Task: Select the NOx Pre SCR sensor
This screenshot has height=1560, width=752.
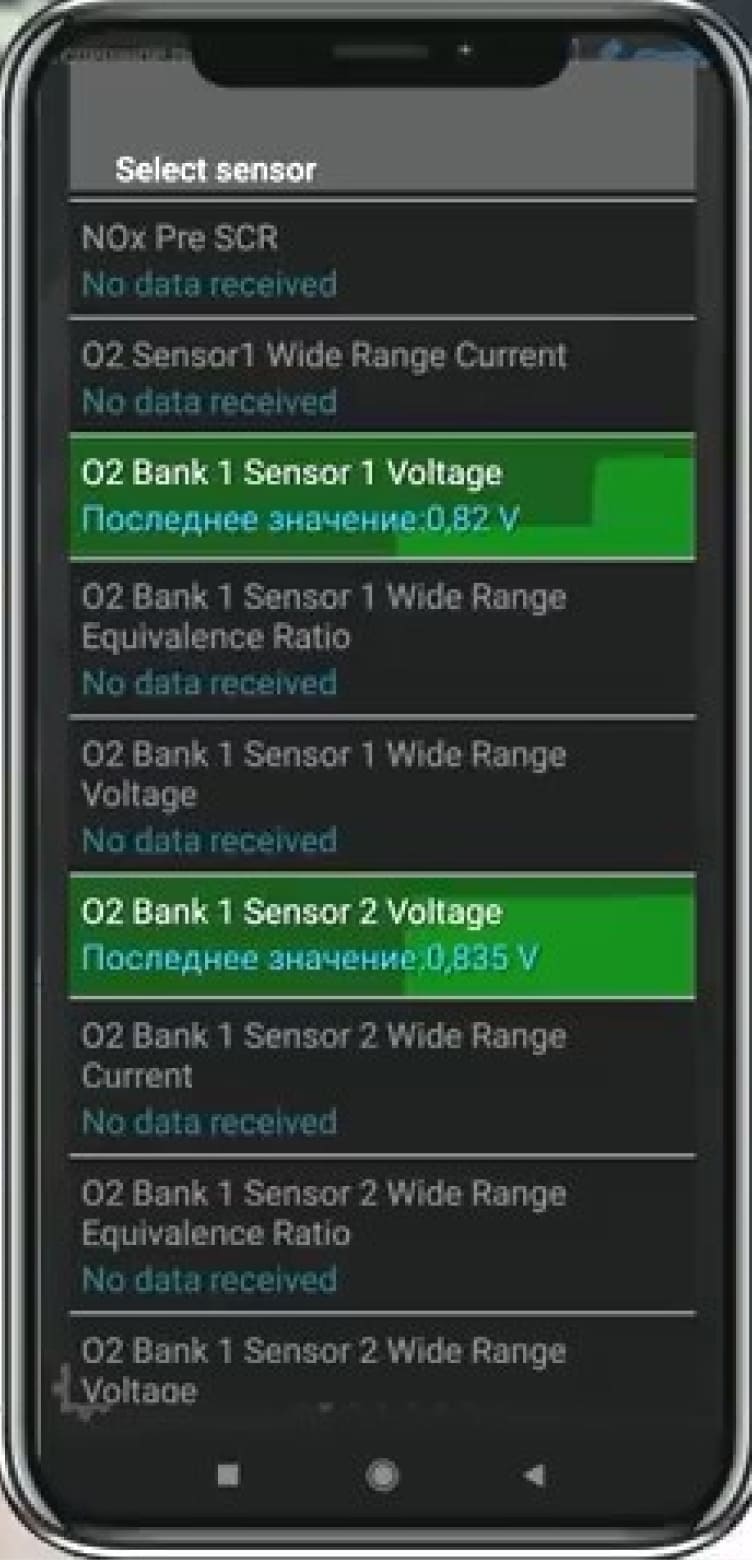Action: pyautogui.click(x=380, y=260)
